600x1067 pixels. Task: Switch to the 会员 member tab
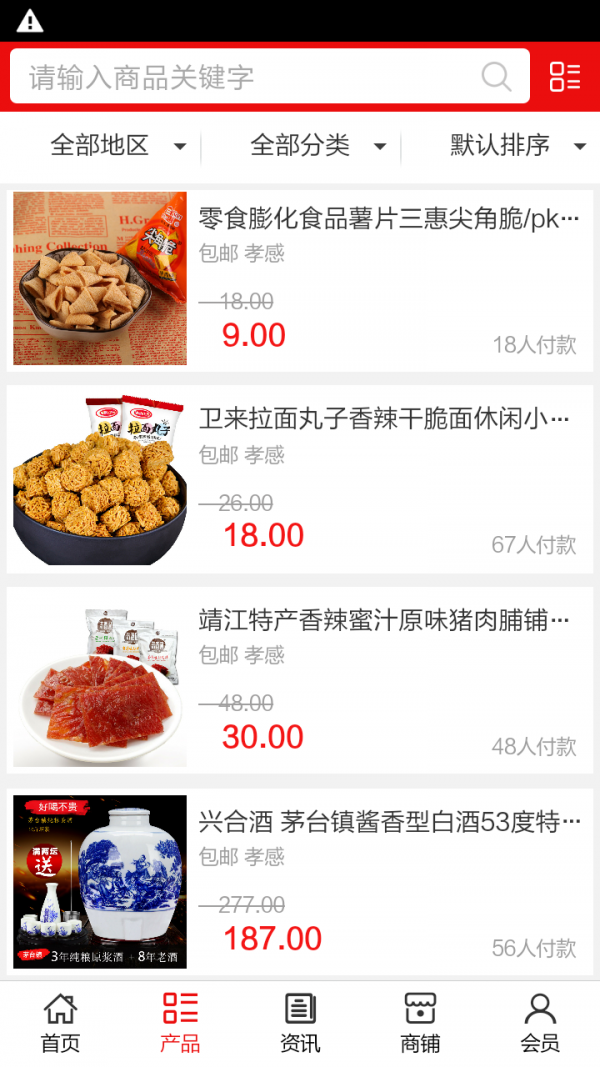point(540,1023)
